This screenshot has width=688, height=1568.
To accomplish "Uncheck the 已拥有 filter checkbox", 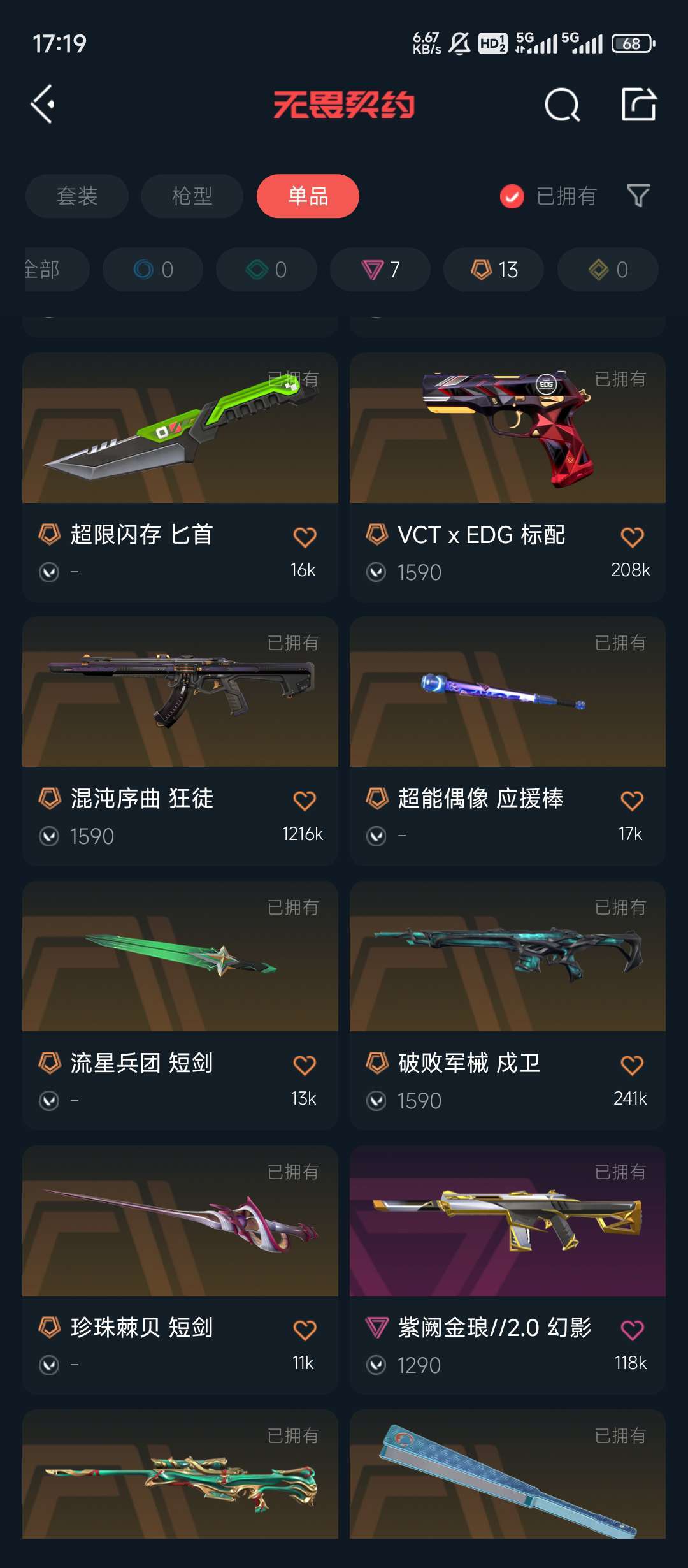I will (x=512, y=196).
